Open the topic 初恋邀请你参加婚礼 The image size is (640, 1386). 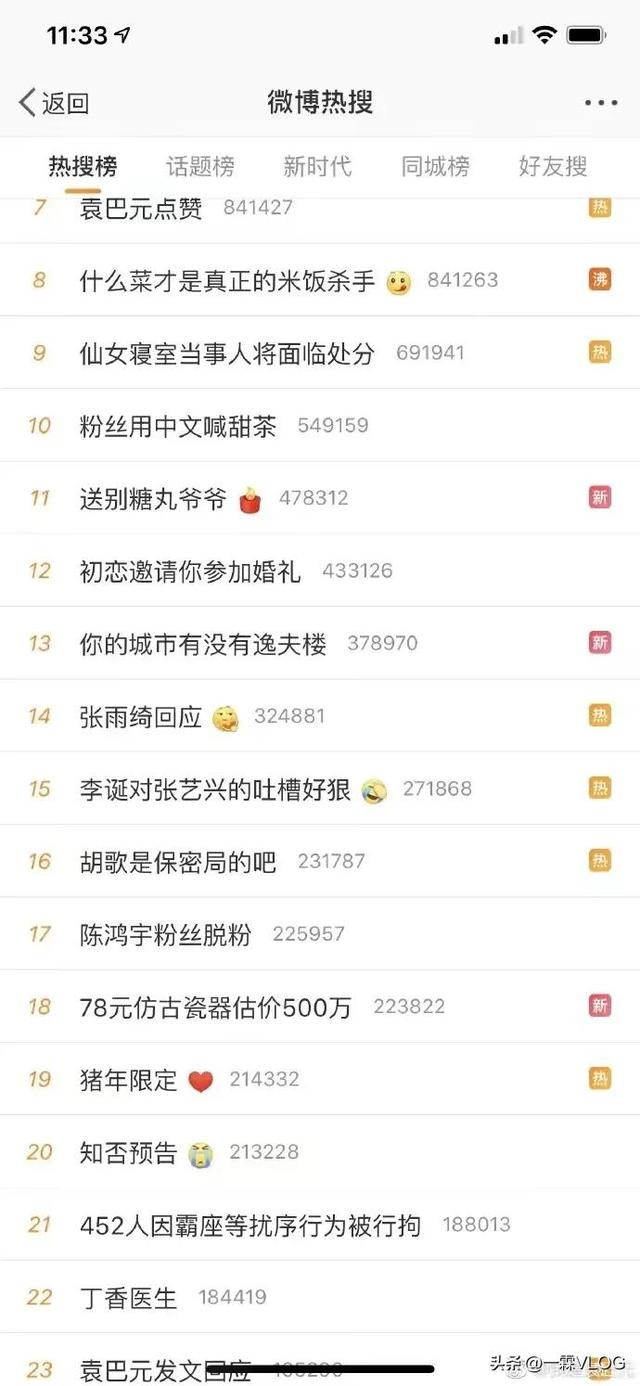tap(320, 571)
